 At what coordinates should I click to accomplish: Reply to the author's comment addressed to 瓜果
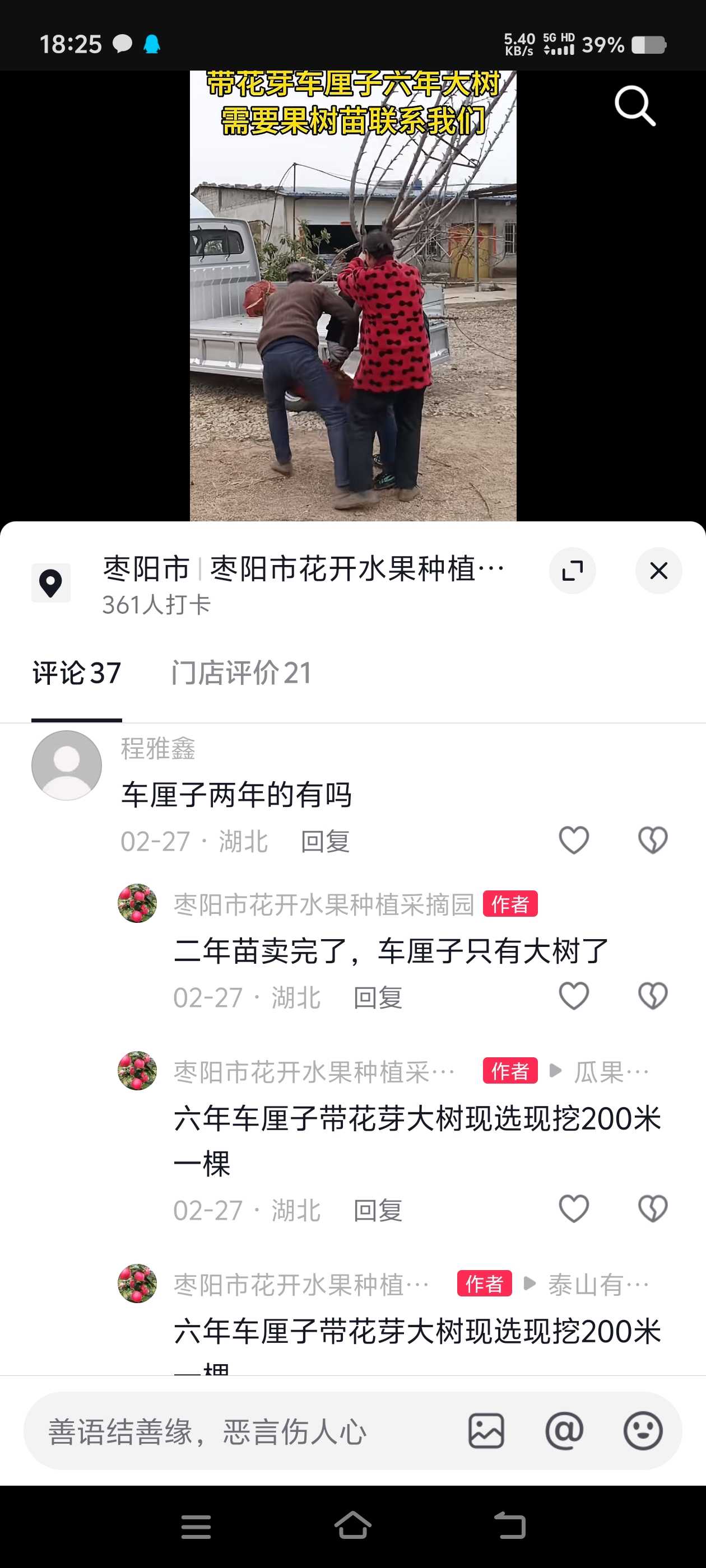pyautogui.click(x=378, y=1210)
